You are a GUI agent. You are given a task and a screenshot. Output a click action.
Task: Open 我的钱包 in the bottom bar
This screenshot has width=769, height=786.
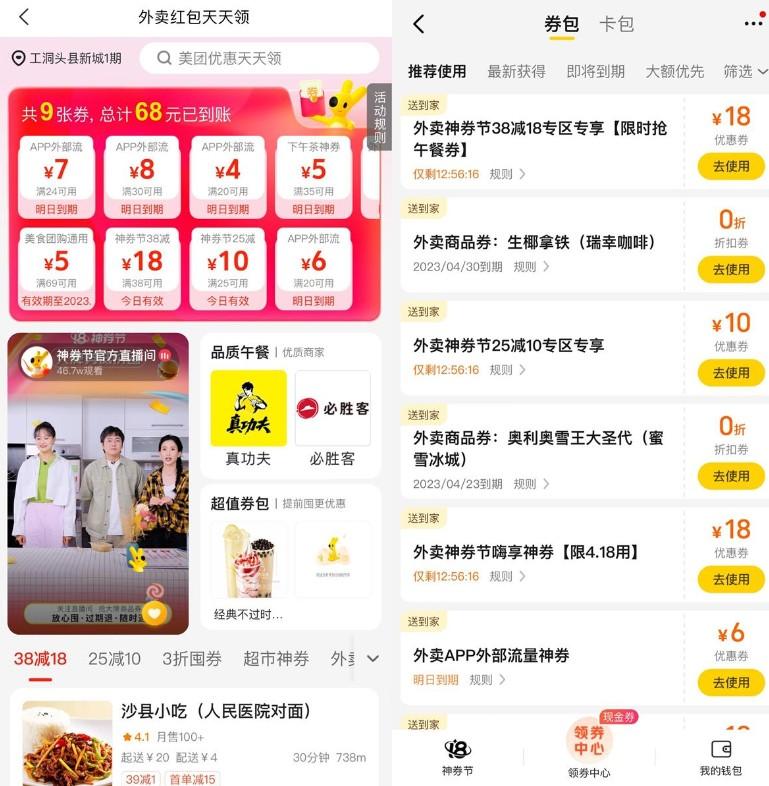click(720, 756)
